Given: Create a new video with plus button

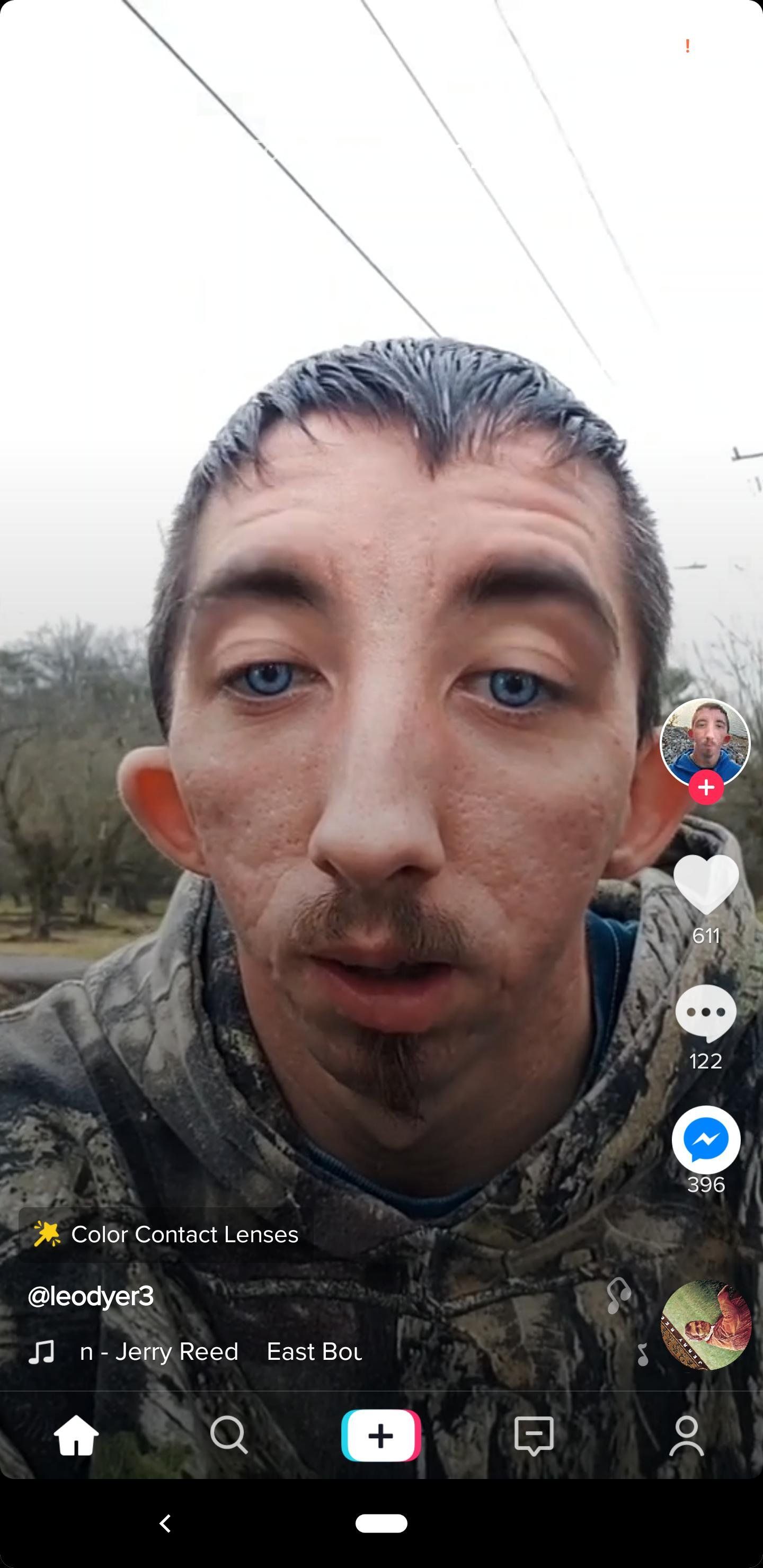Looking at the screenshot, I should (x=381, y=1436).
